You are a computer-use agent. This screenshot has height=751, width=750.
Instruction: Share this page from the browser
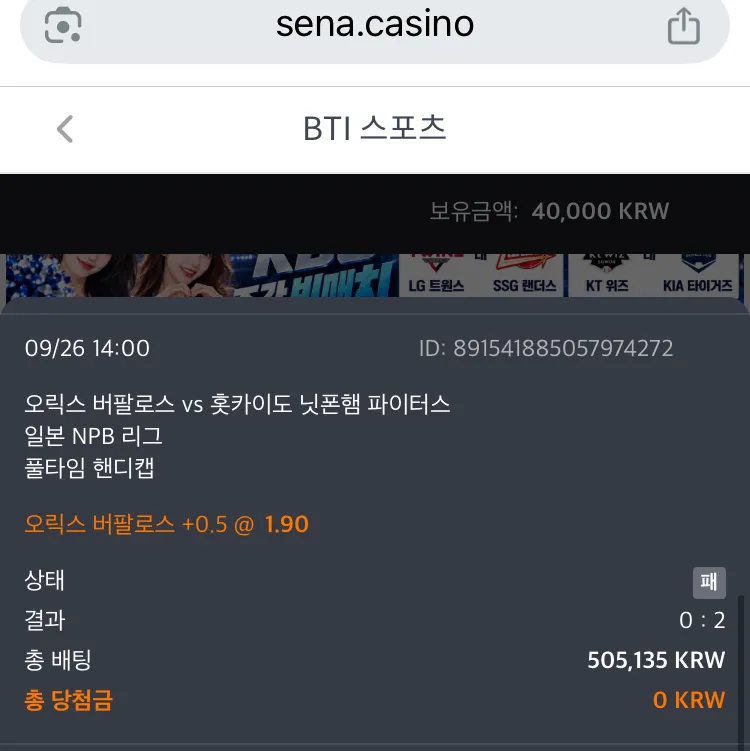[x=683, y=26]
